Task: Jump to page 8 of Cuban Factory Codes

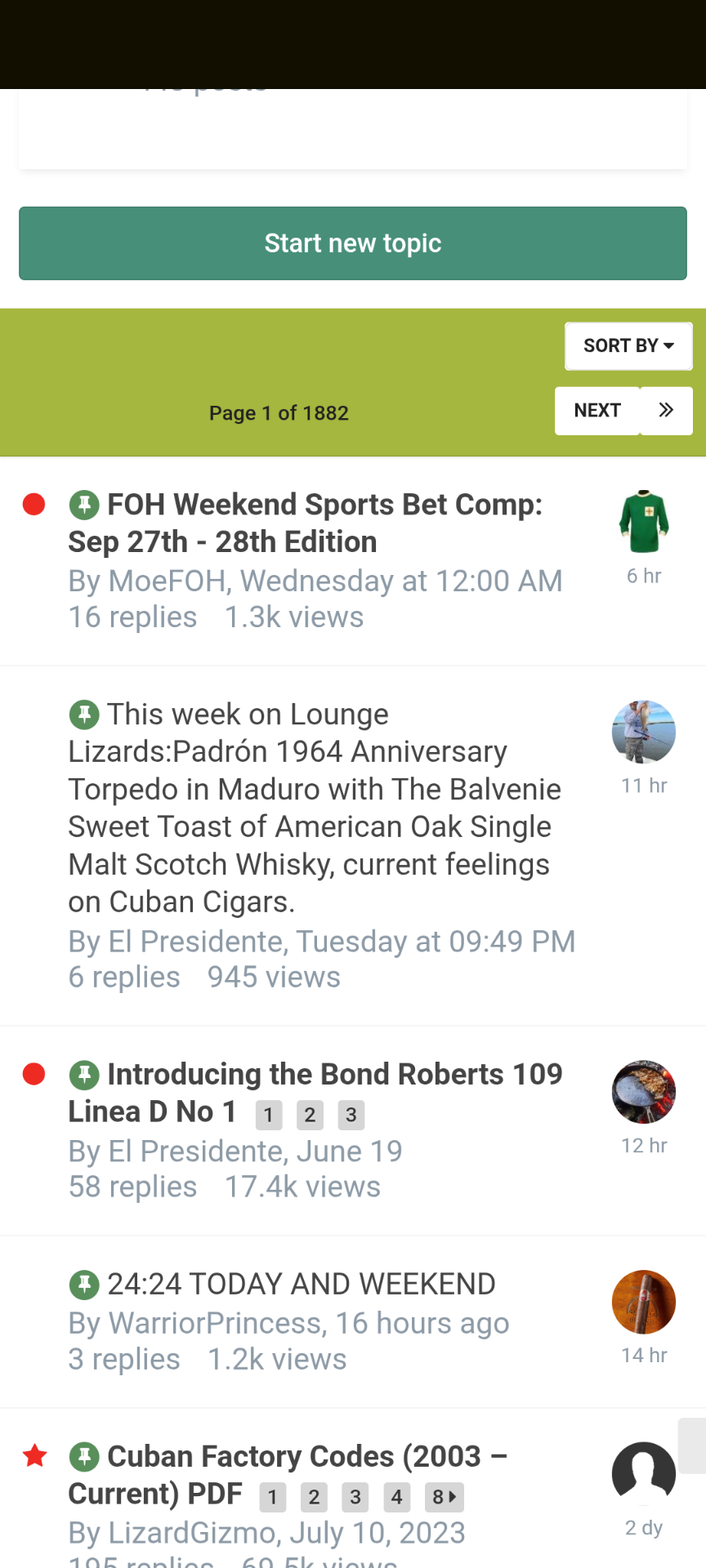Action: (x=444, y=1497)
